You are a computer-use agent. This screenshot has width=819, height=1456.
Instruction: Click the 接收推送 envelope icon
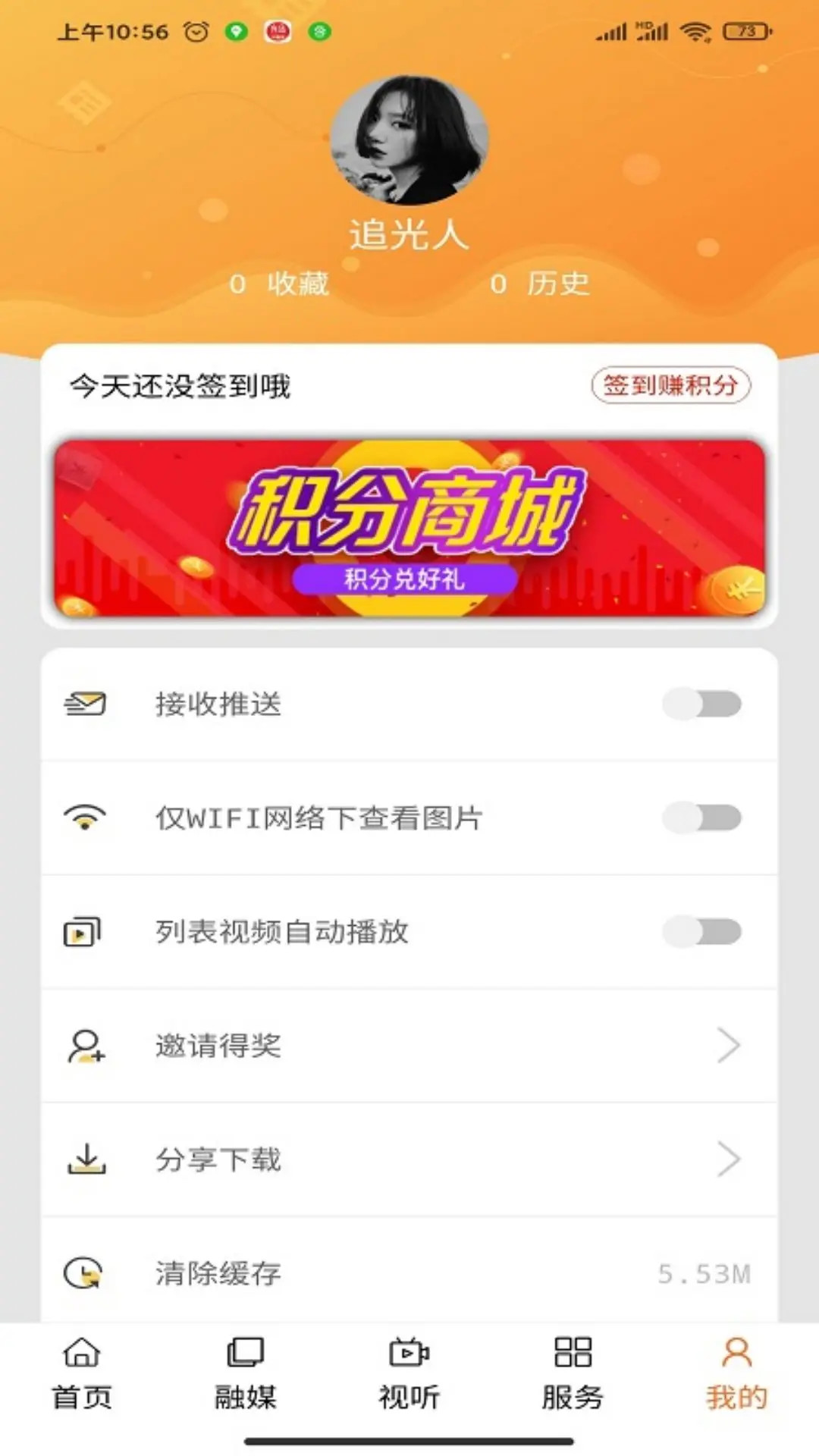(85, 704)
